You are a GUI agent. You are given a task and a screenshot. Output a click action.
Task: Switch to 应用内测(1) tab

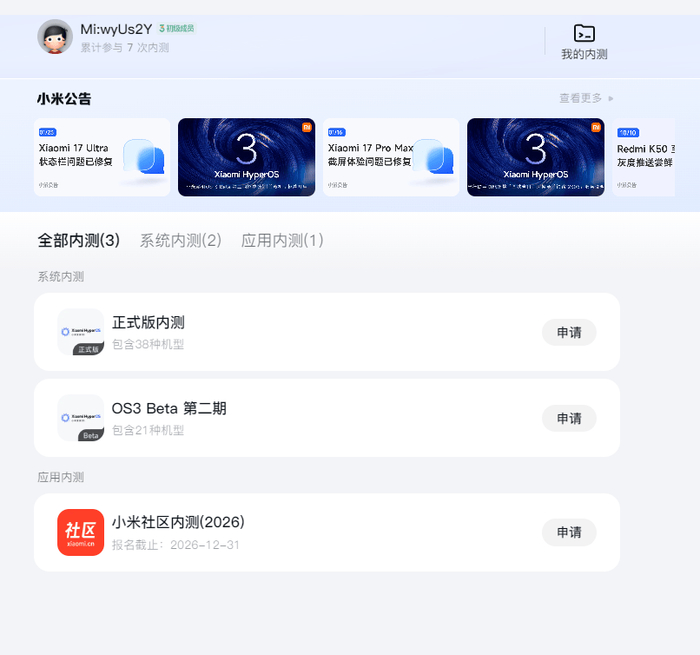[282, 241]
